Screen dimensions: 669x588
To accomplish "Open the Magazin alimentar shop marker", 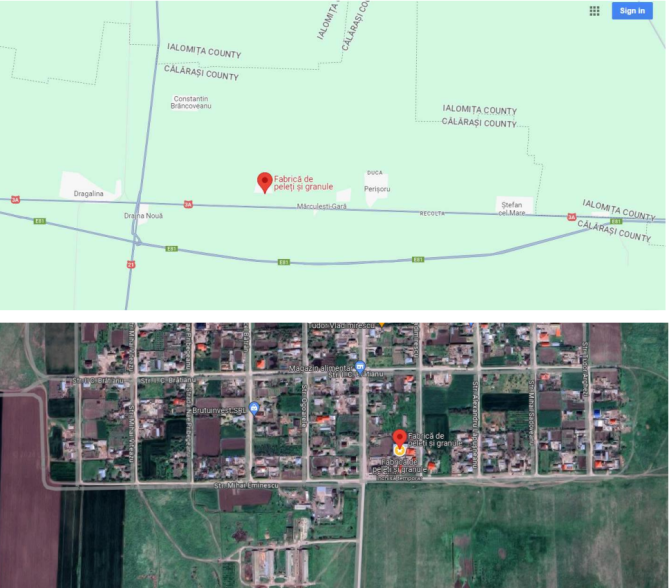I will pyautogui.click(x=359, y=368).
